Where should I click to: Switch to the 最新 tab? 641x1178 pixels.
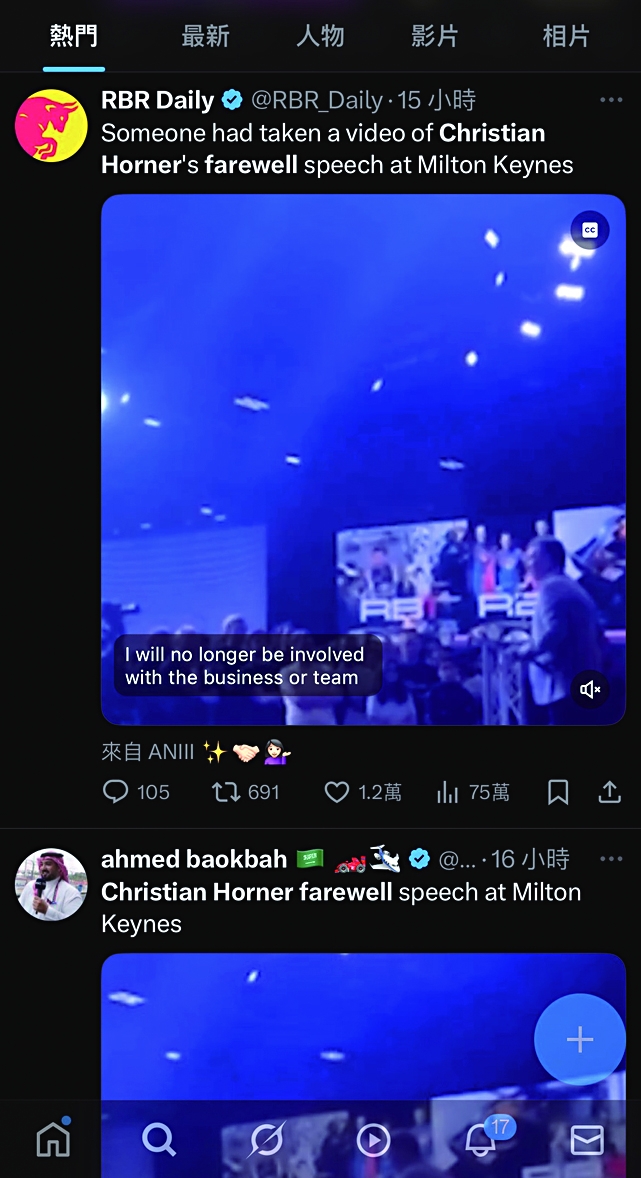tap(205, 37)
